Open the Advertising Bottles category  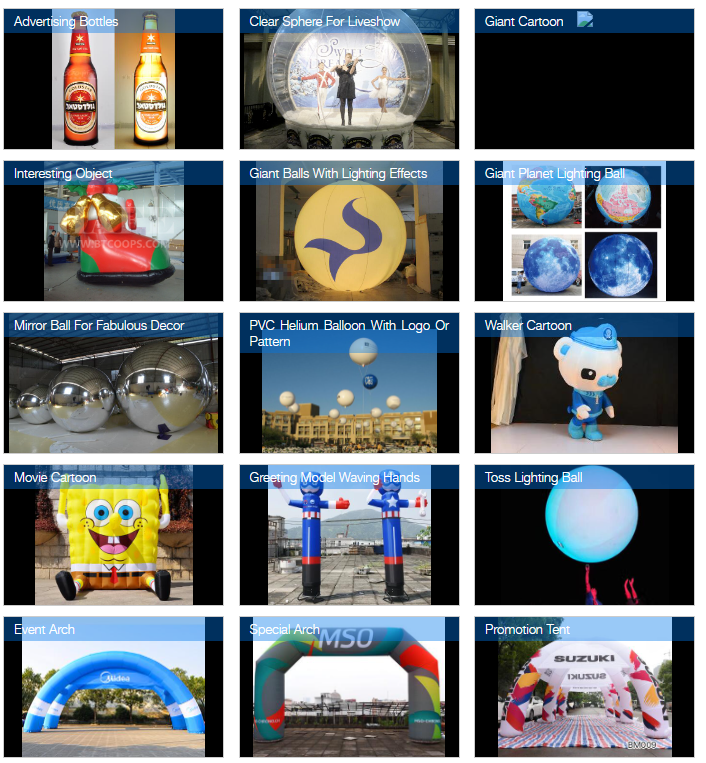(x=113, y=80)
